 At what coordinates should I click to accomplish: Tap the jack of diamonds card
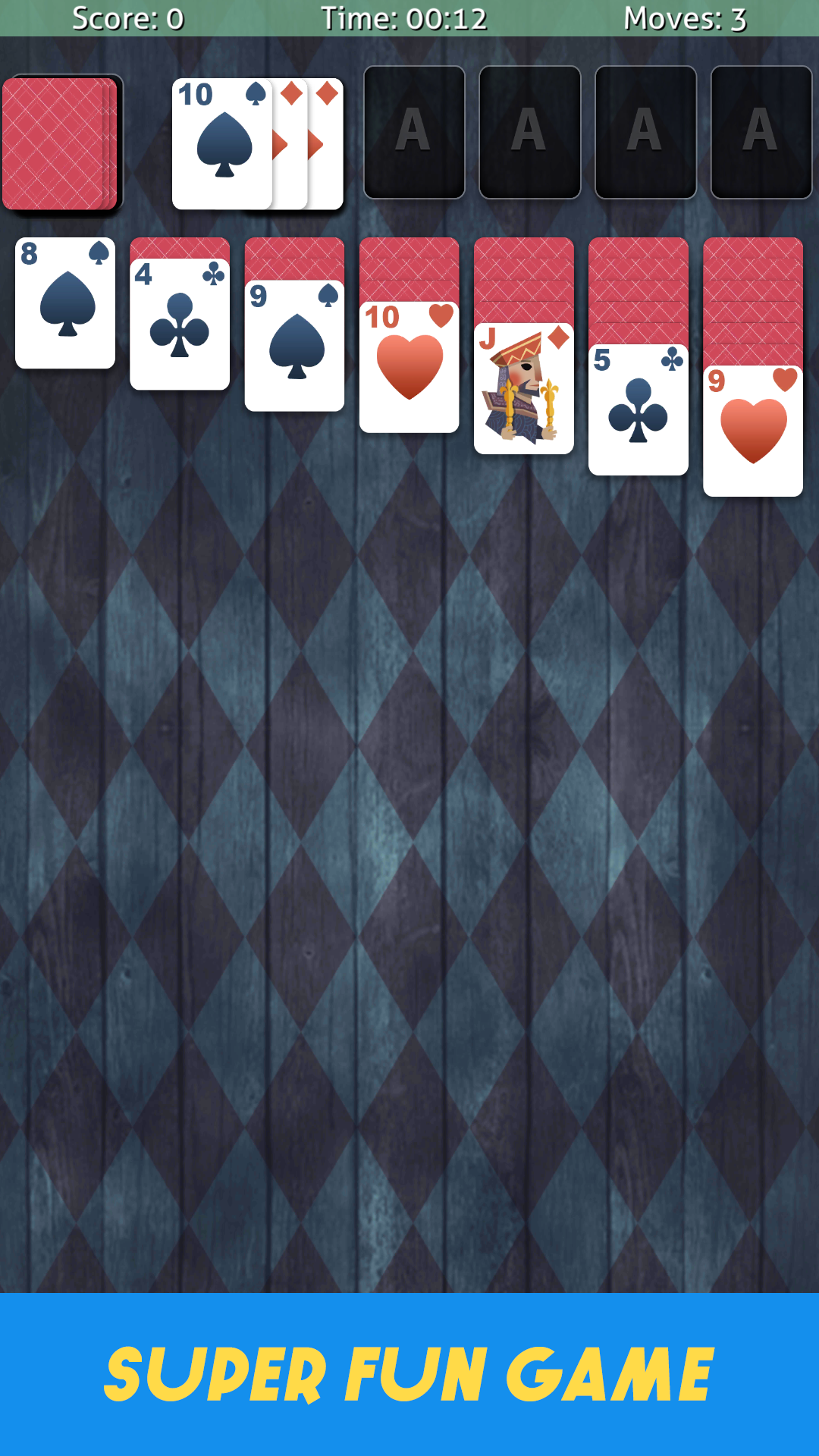tap(523, 388)
